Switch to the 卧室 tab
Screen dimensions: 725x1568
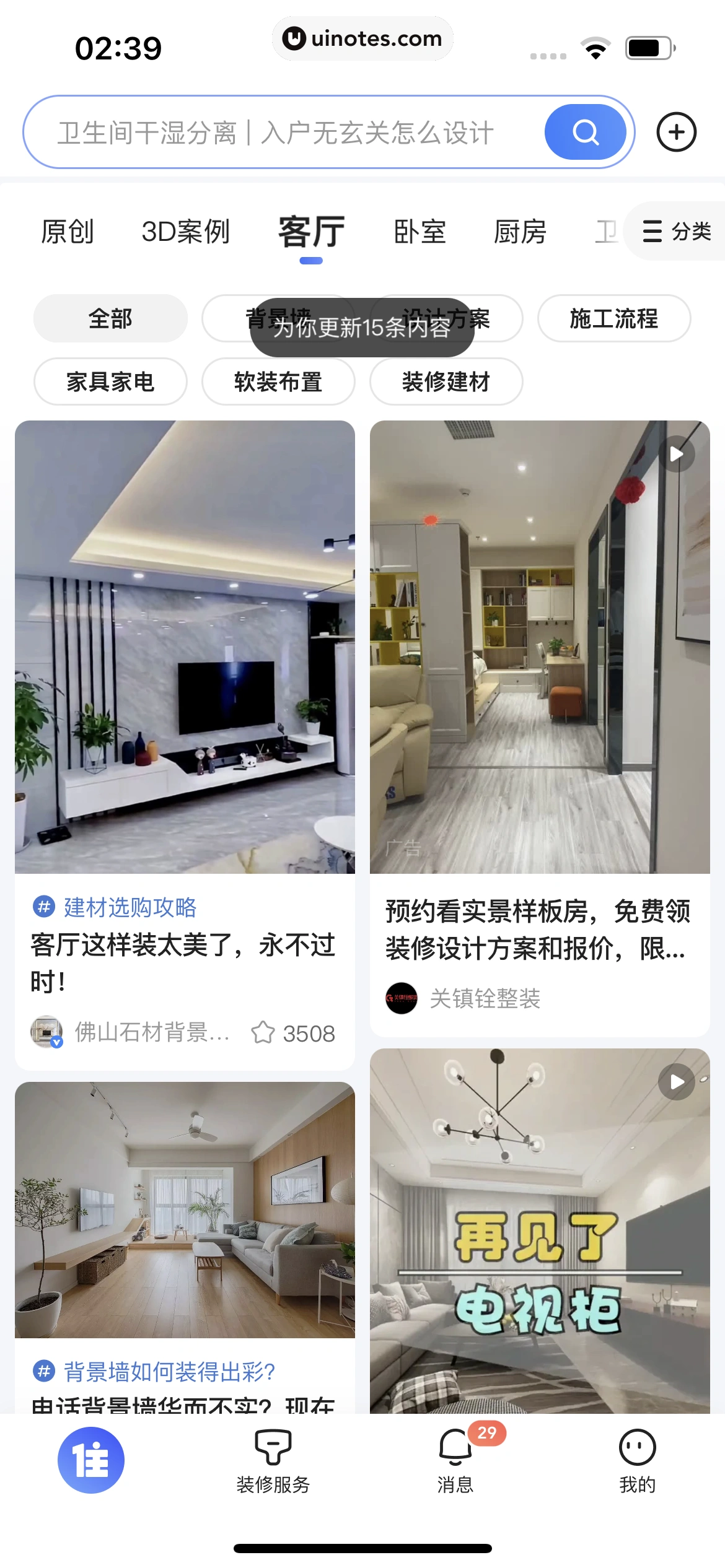pyautogui.click(x=420, y=232)
